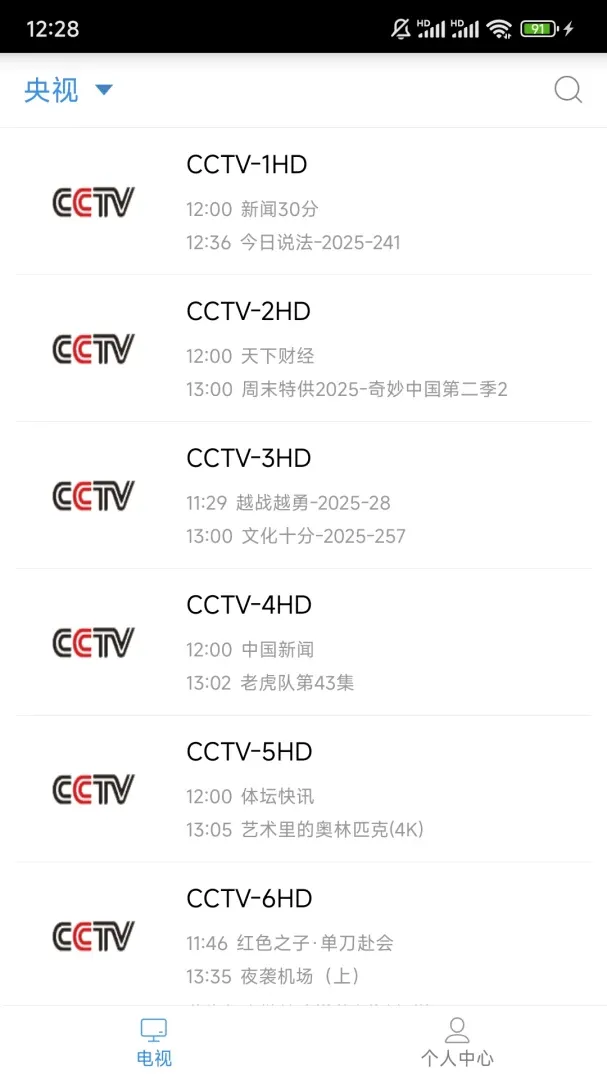607x1080 pixels.
Task: Switch to the 个人中心 tab
Action: click(457, 1043)
